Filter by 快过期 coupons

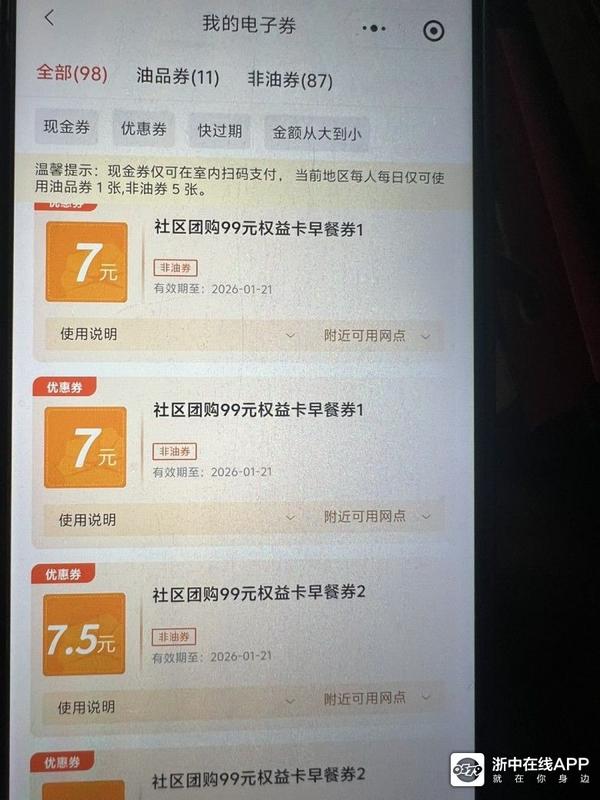coord(219,130)
